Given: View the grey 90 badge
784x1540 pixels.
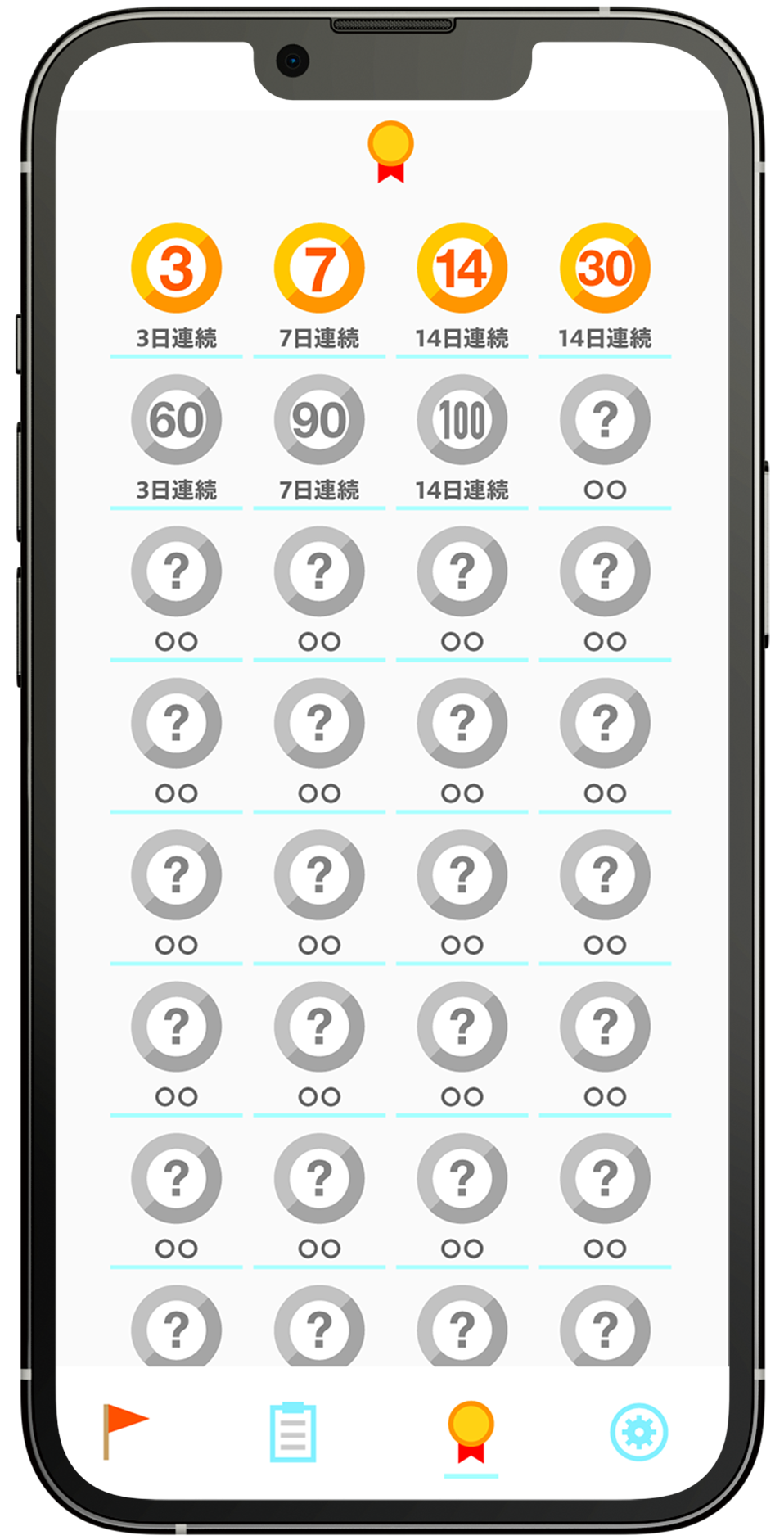Looking at the screenshot, I should click(319, 420).
